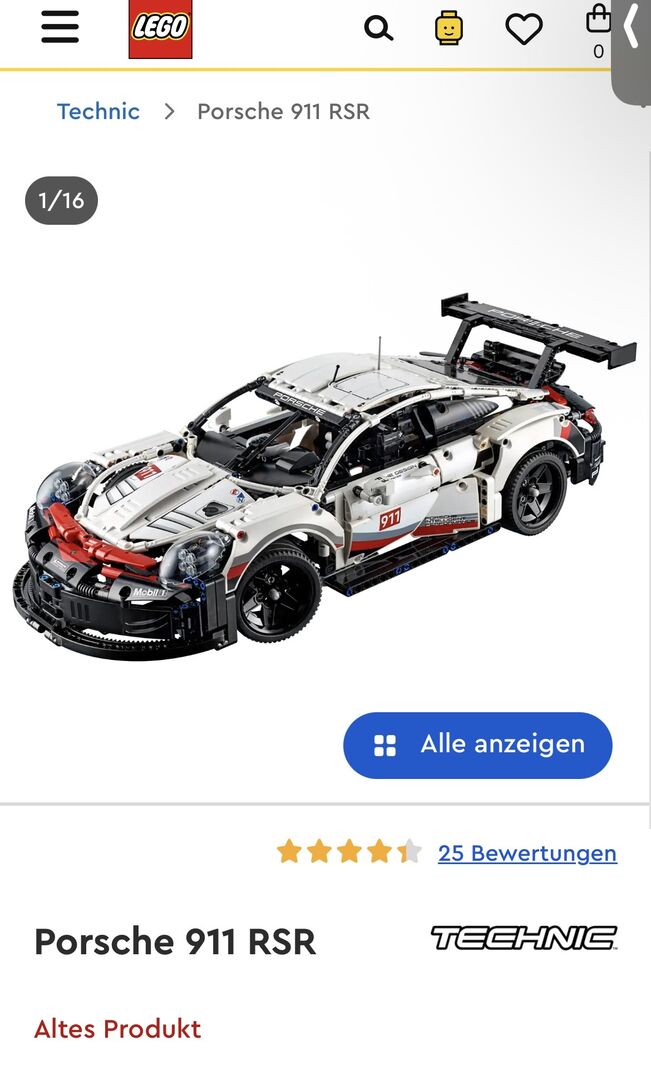651x1080 pixels.
Task: Tap the Alle anzeigen button
Action: click(477, 745)
